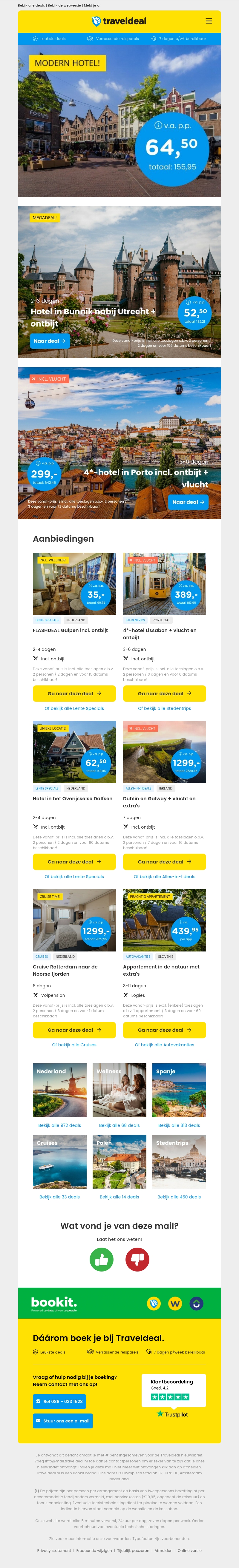The width and height of the screenshot is (239, 1568).
Task: Open the Spanje category tile
Action: pos(179,1090)
